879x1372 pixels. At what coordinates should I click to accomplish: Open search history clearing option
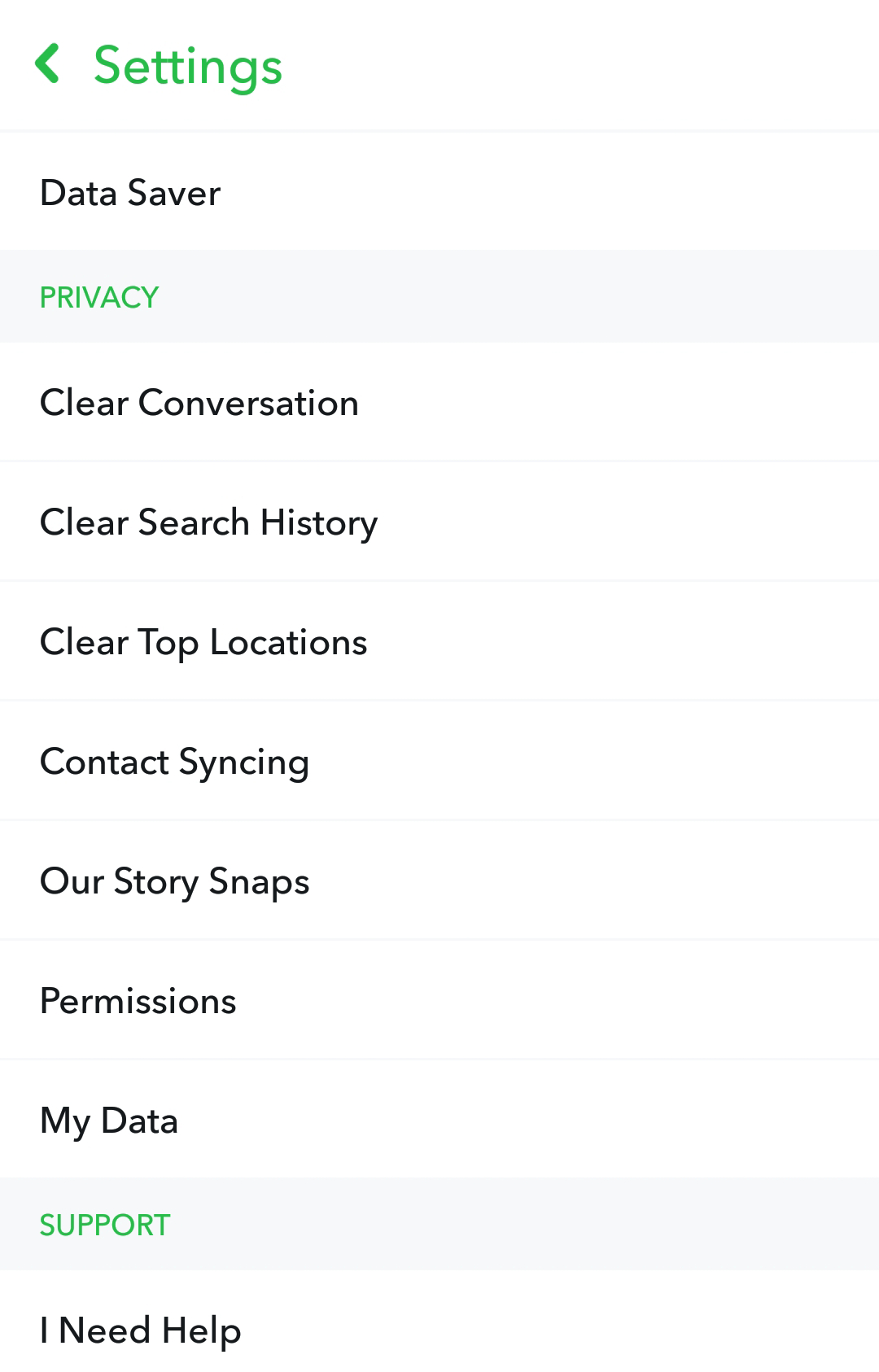(208, 522)
